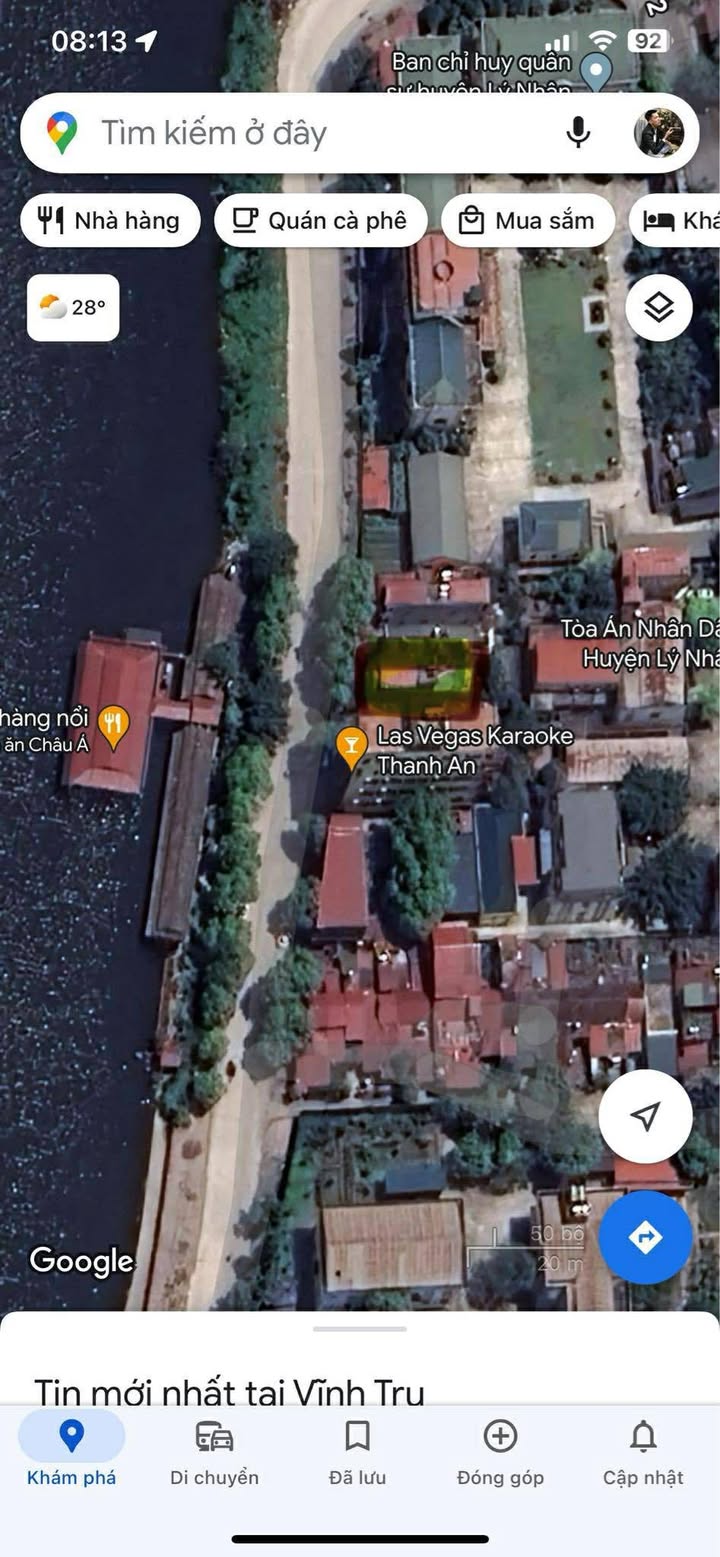Image resolution: width=720 pixels, height=1557 pixels.
Task: Center the map on my location
Action: coord(645,1116)
